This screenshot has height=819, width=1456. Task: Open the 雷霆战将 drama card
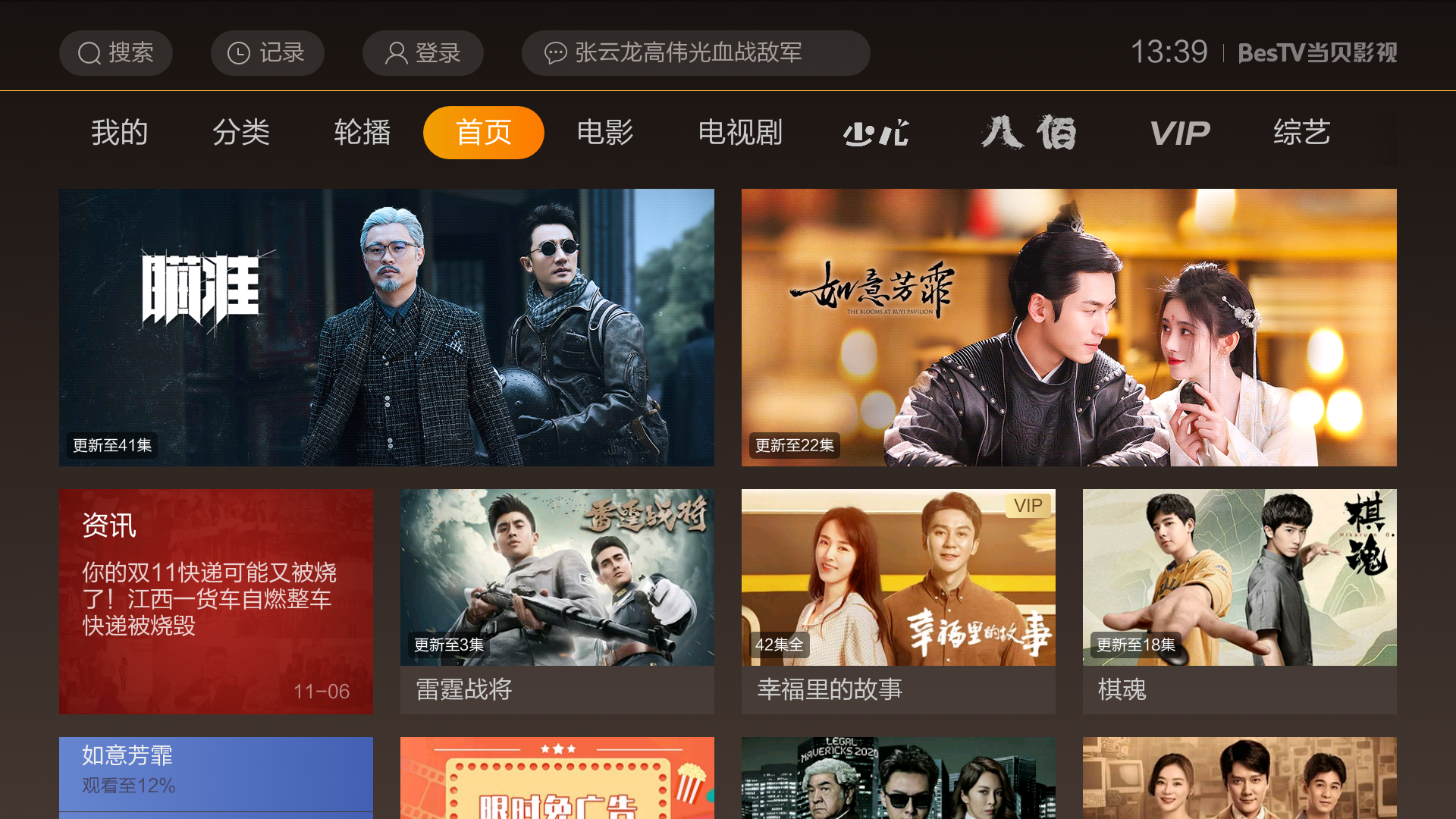point(557,601)
